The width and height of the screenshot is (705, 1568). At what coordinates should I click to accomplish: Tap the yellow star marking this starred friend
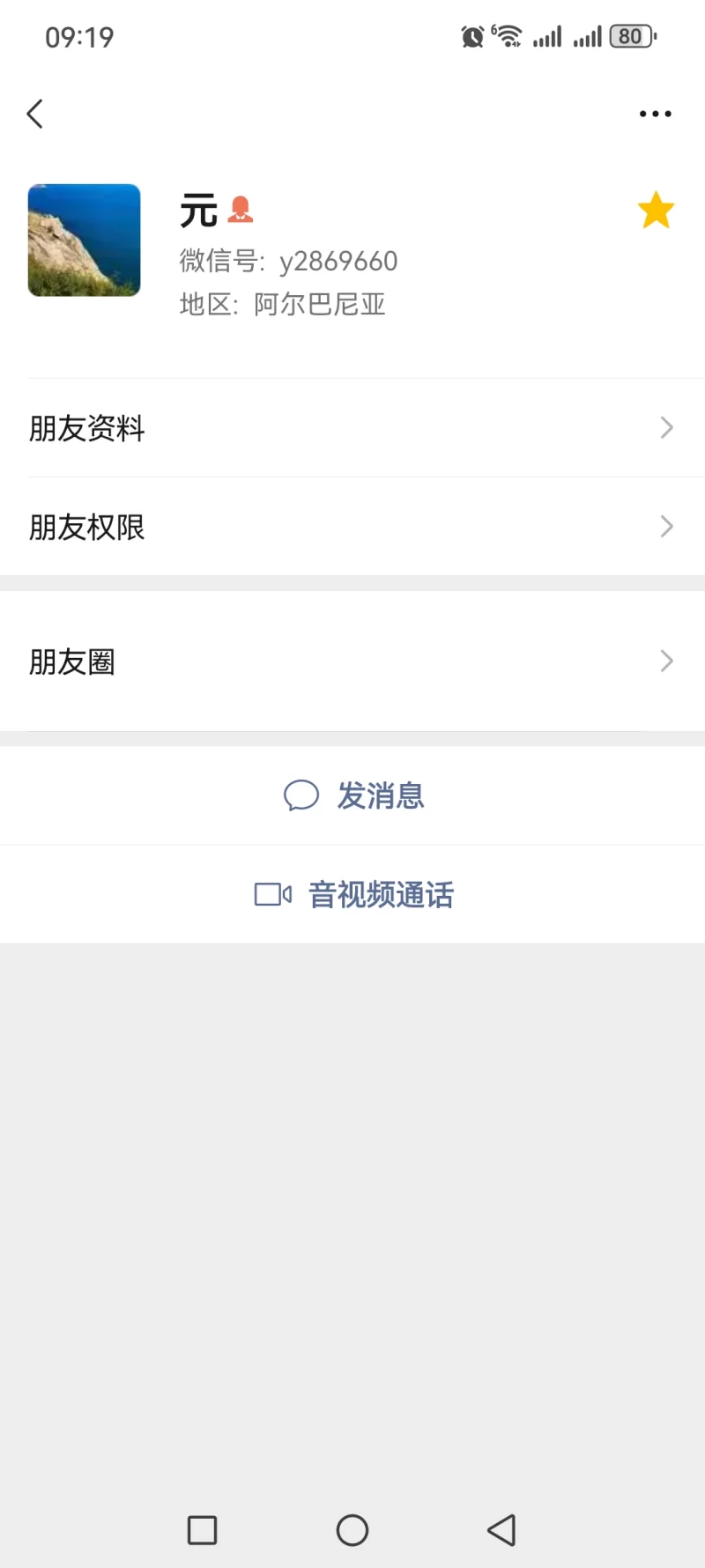coord(656,210)
